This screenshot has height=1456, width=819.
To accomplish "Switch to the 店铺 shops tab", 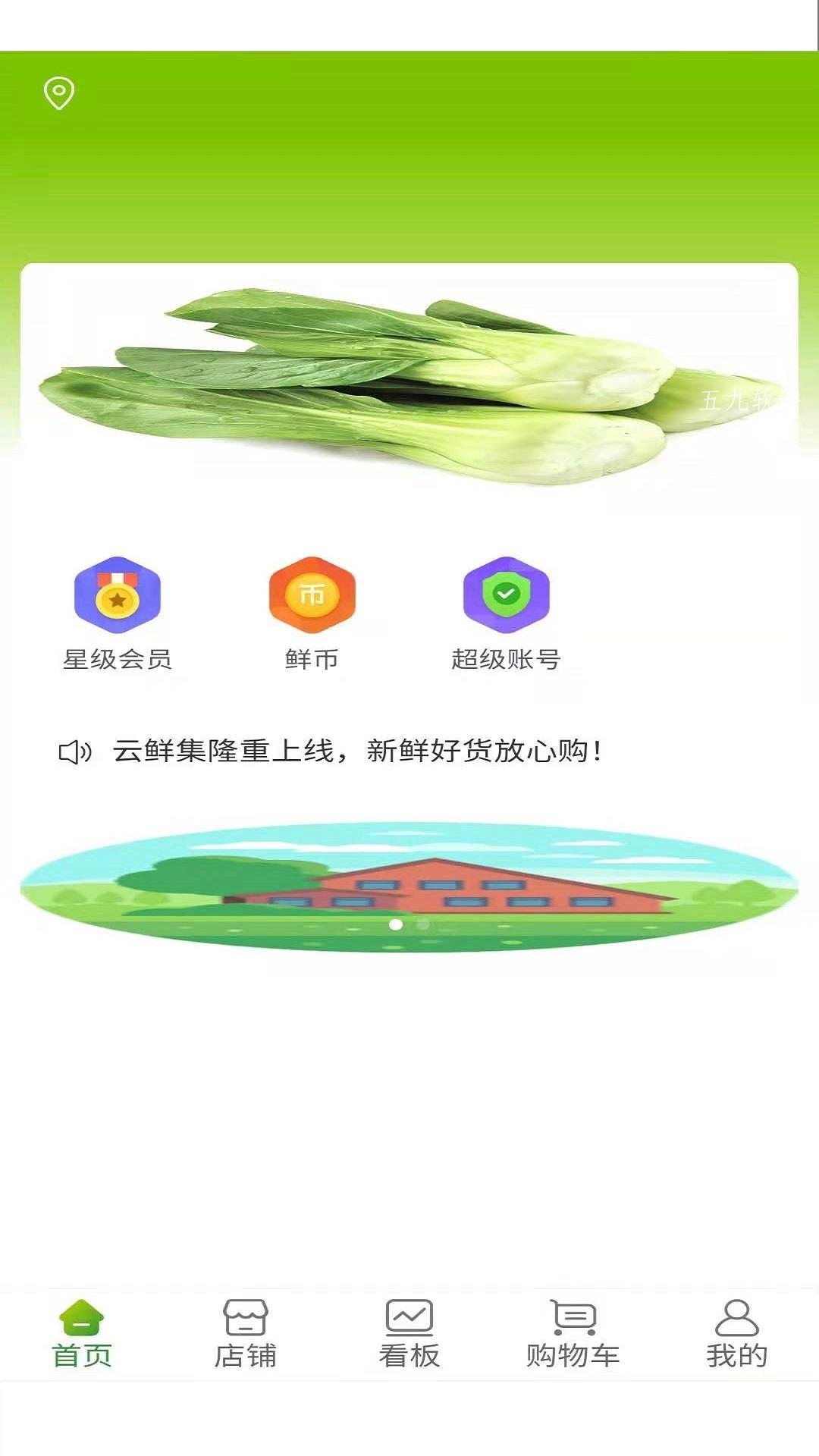I will click(x=245, y=1335).
